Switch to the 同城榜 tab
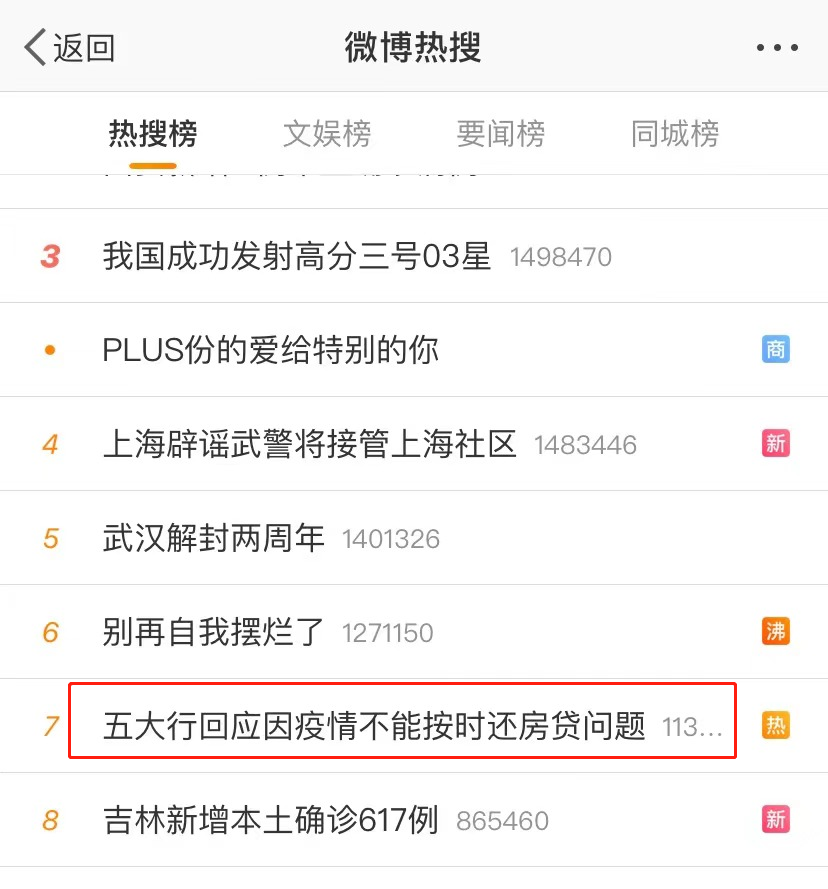The image size is (828, 889). 675,134
